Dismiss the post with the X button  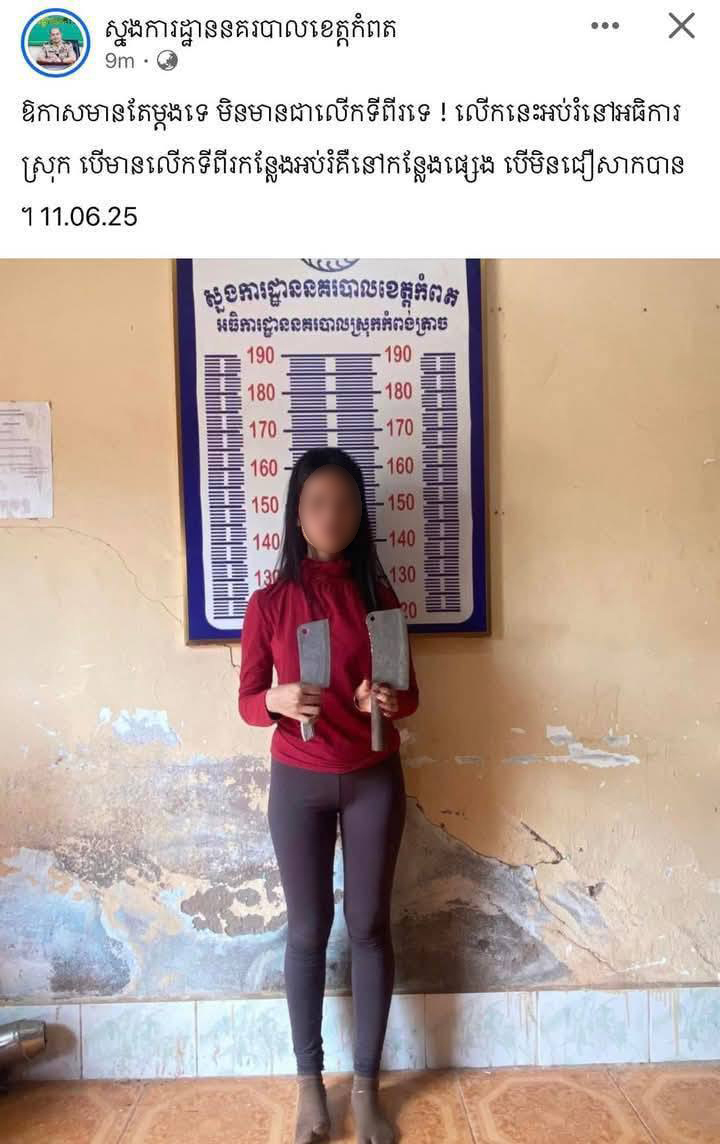click(681, 26)
